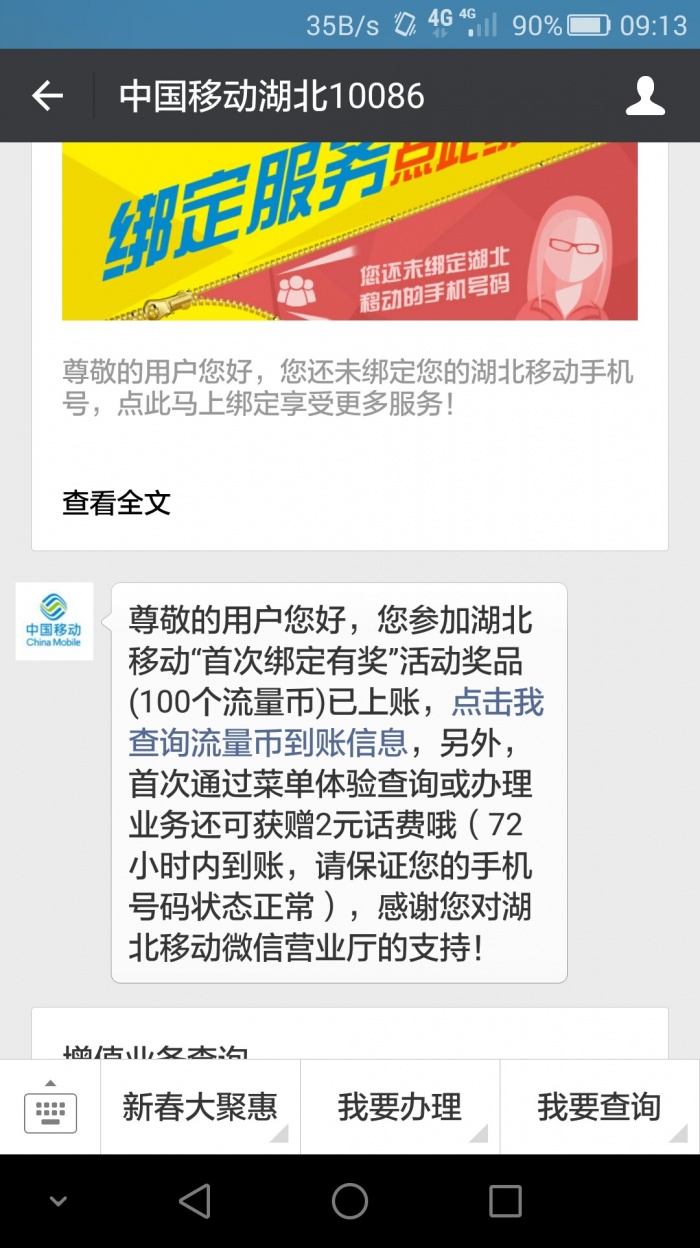Open the 我要查询 menu
700x1248 pixels.
tap(600, 1107)
